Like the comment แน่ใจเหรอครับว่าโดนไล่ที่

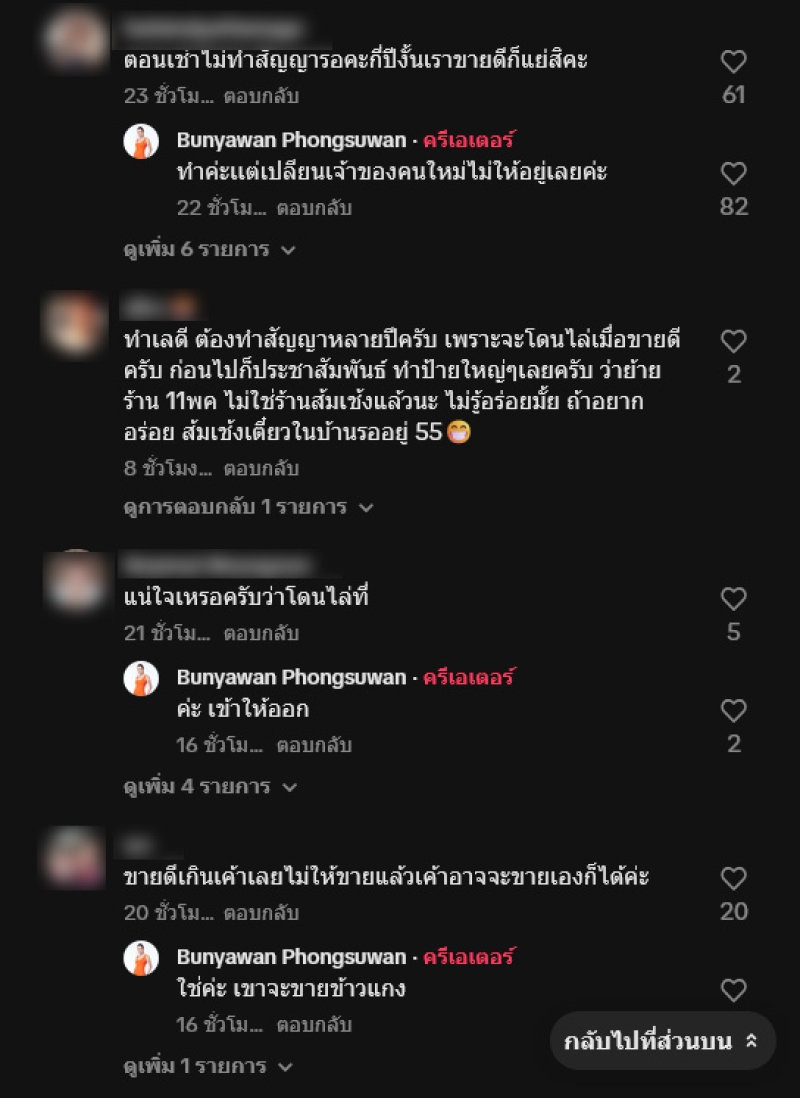coord(733,599)
